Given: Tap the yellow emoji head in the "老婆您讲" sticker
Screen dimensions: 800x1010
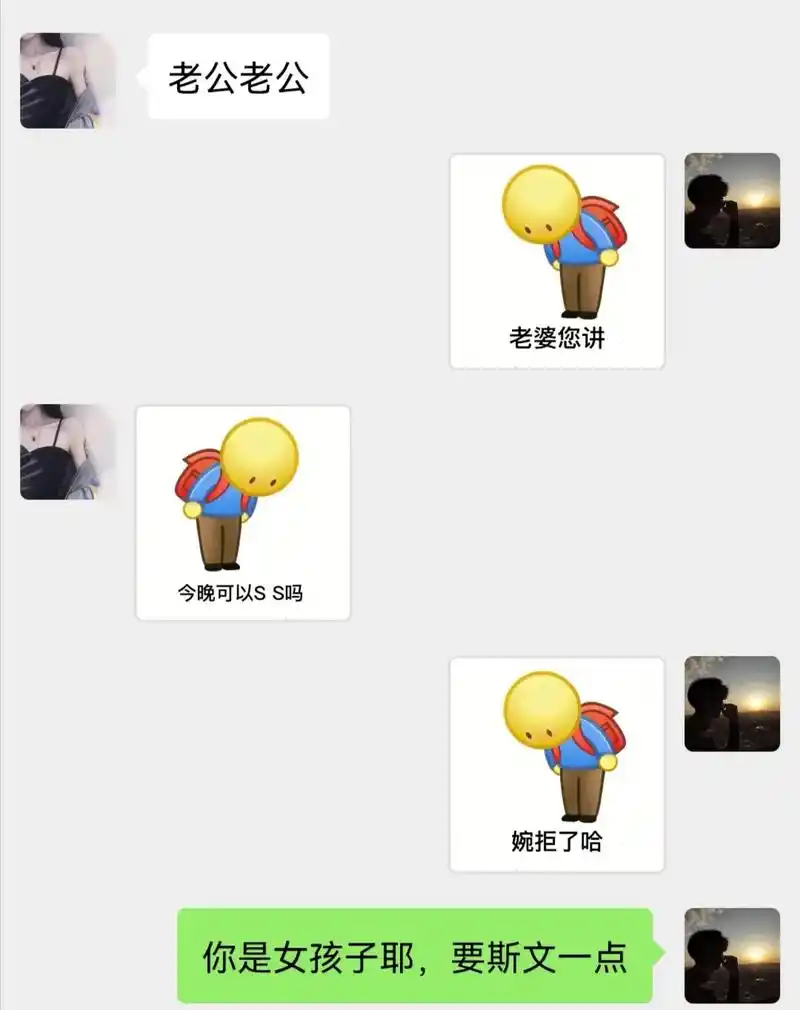Looking at the screenshot, I should point(540,205).
